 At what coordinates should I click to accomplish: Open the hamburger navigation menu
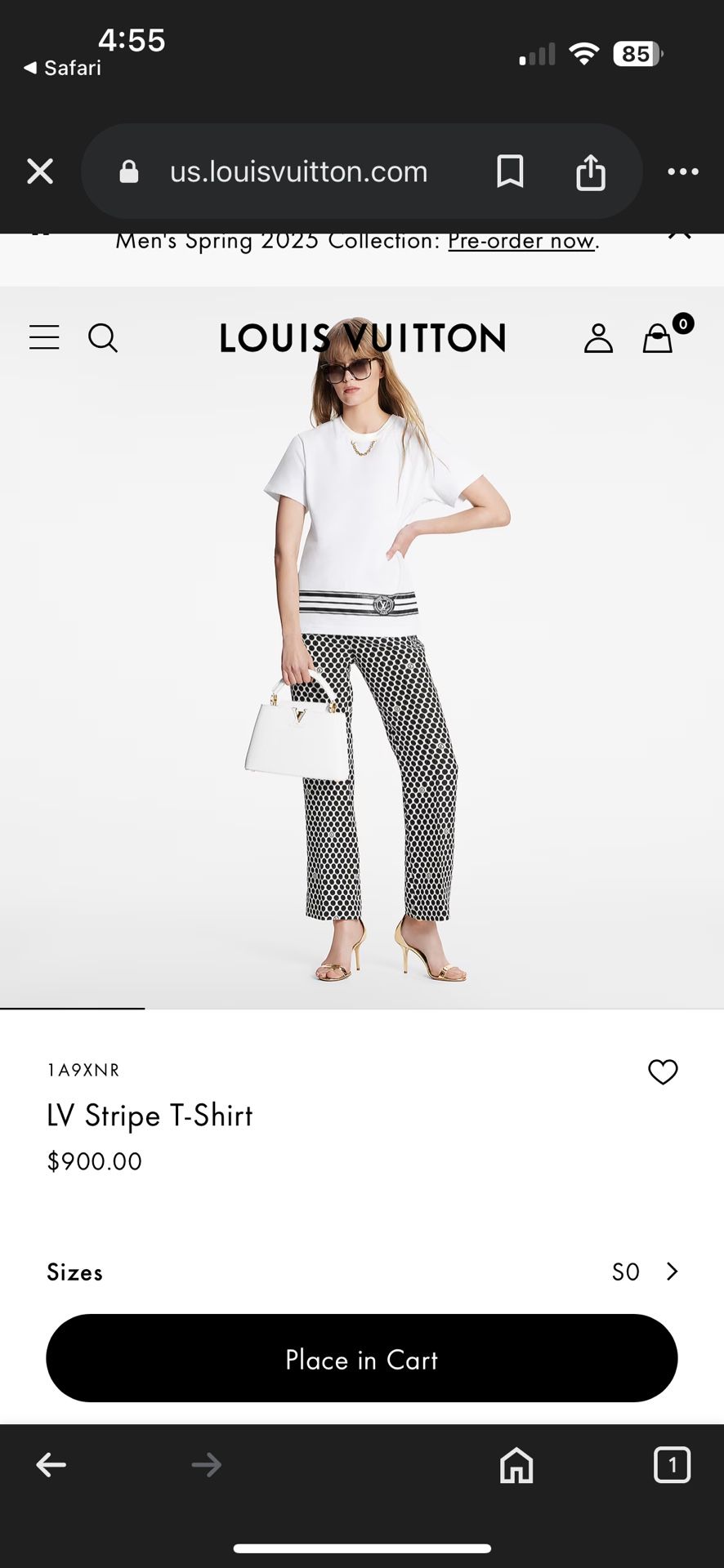[x=44, y=337]
